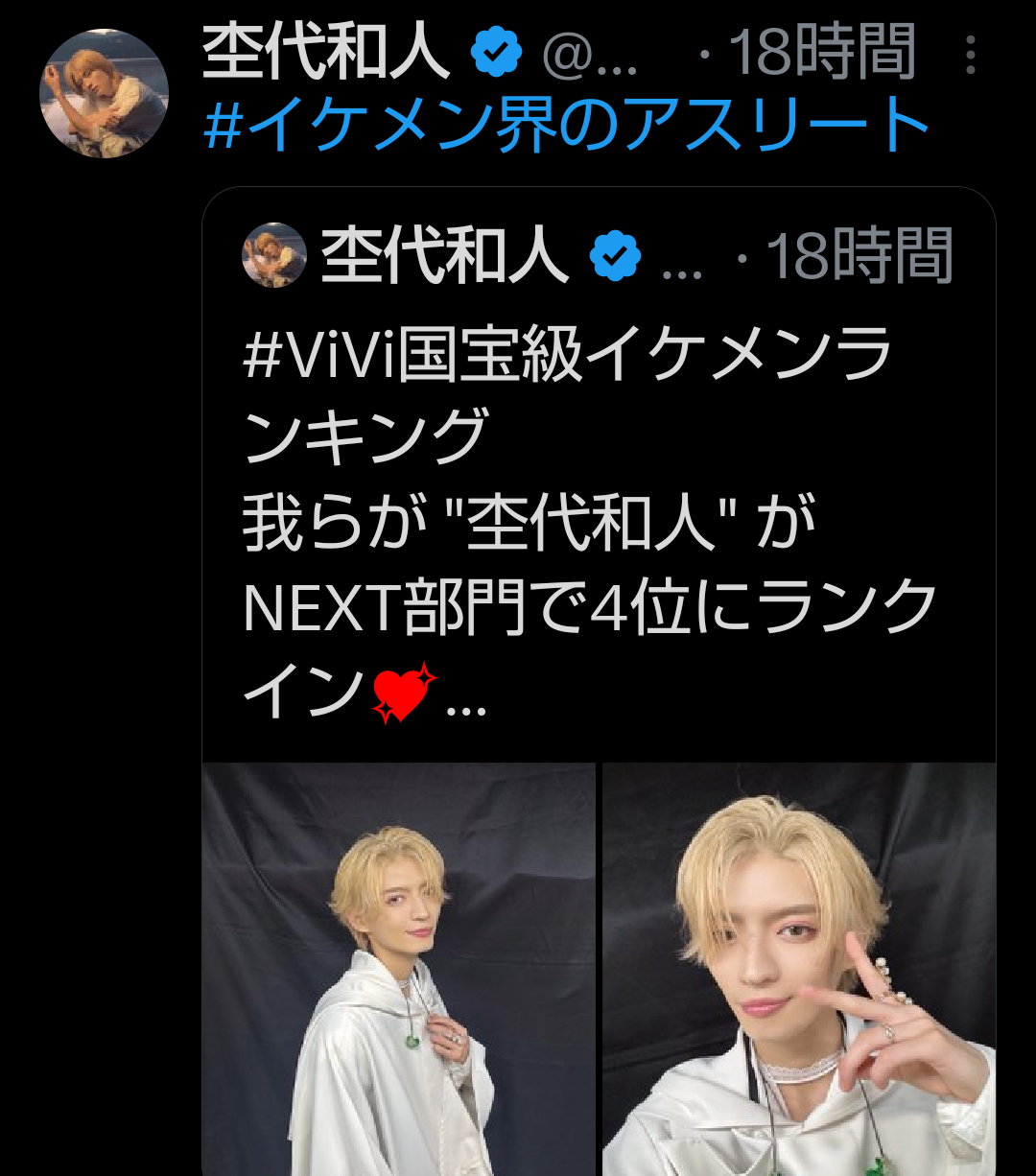Open the author's large profile avatar
This screenshot has width=1036, height=1176.
pos(104,93)
